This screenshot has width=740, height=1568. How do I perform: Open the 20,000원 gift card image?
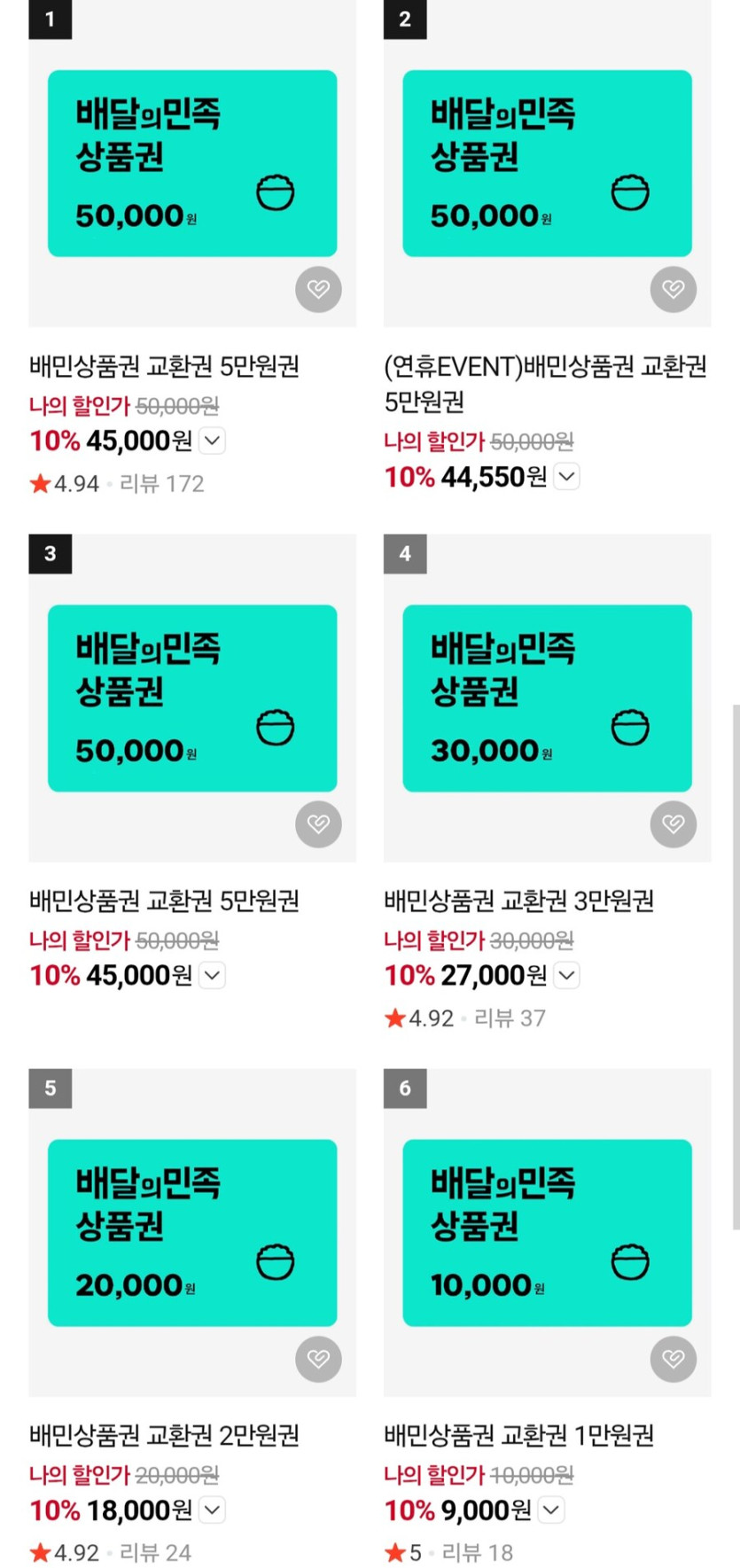click(x=191, y=1233)
